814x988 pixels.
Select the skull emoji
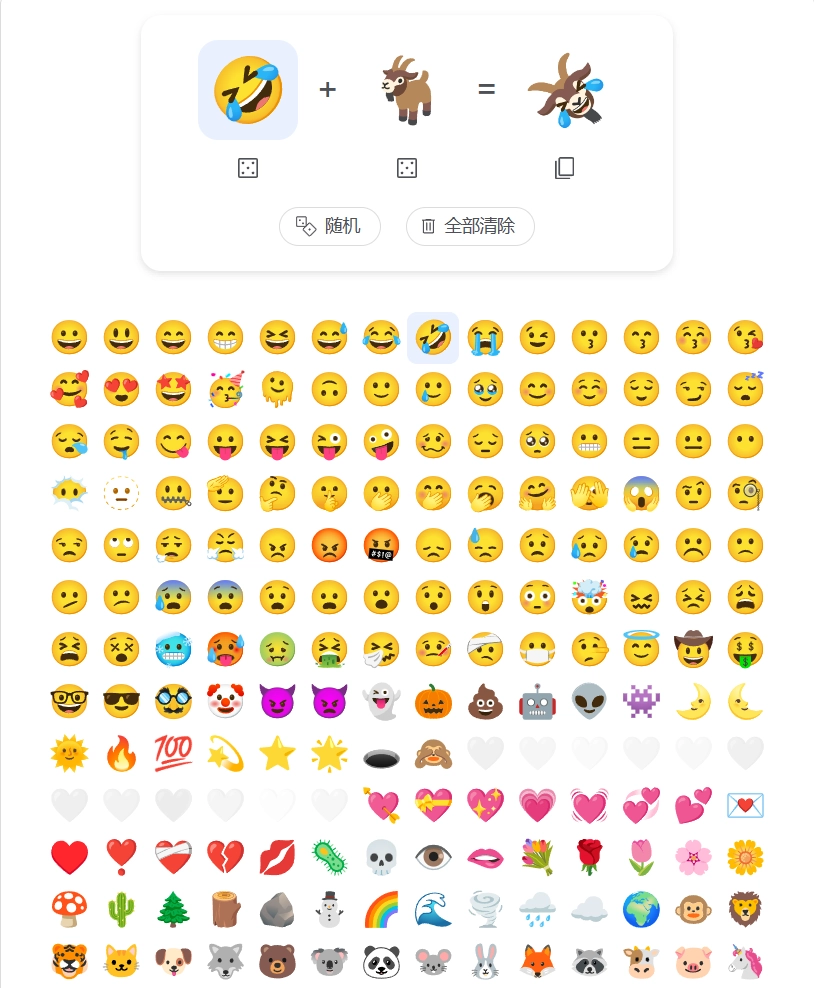coord(381,858)
